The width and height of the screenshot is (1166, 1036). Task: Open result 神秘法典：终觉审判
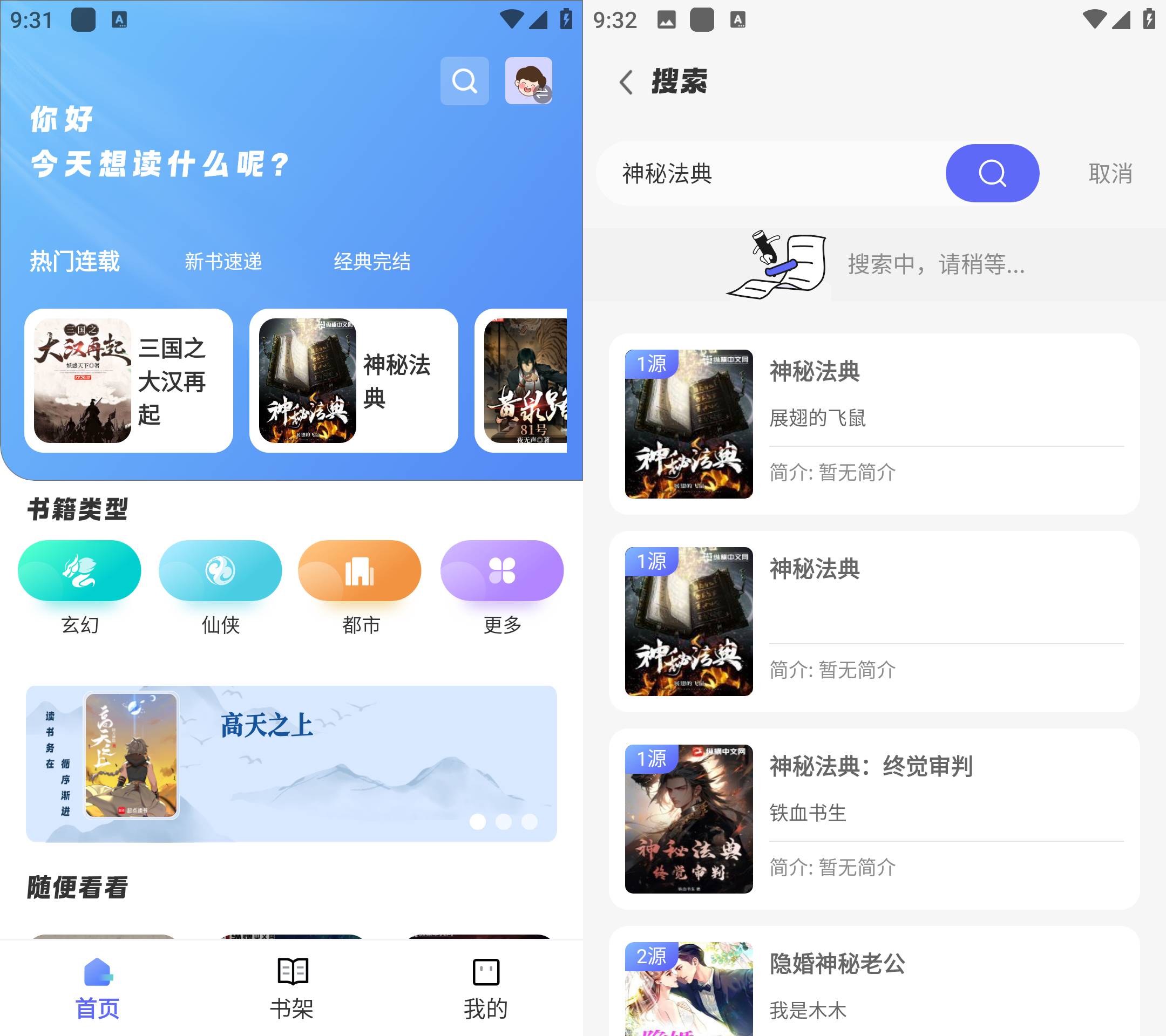873,818
